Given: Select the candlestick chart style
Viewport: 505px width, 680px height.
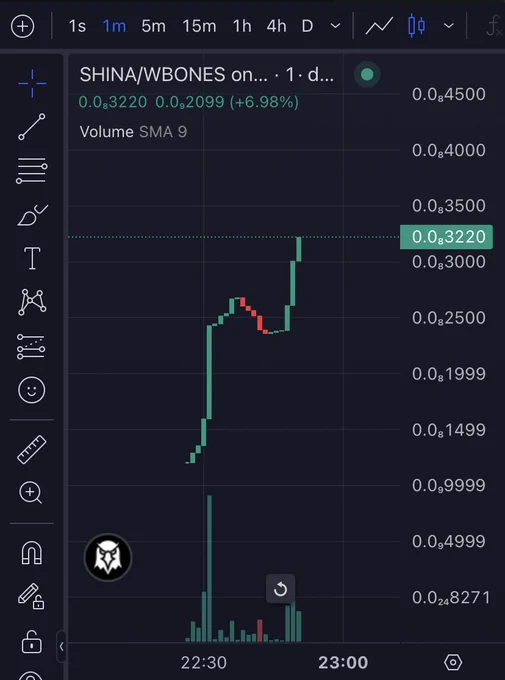Looking at the screenshot, I should click(x=416, y=26).
